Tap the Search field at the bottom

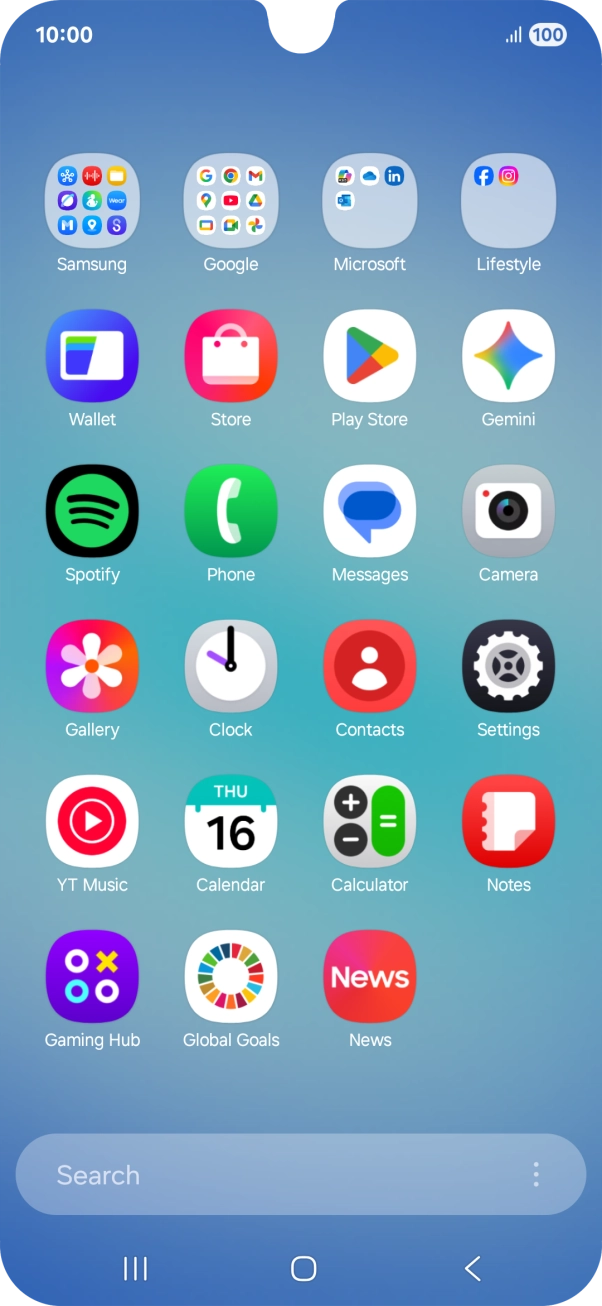tap(270, 1175)
